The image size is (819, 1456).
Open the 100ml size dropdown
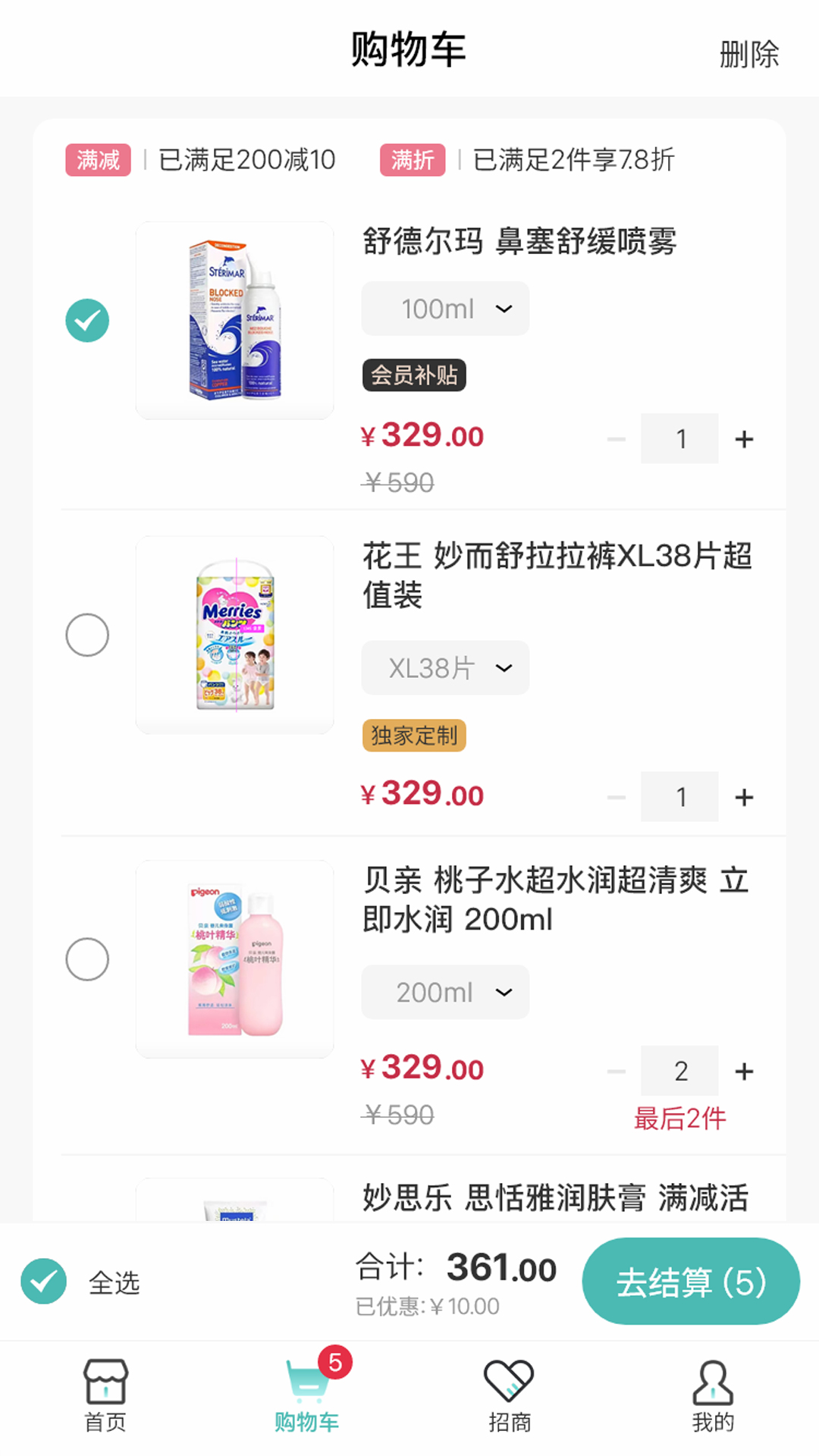click(445, 308)
